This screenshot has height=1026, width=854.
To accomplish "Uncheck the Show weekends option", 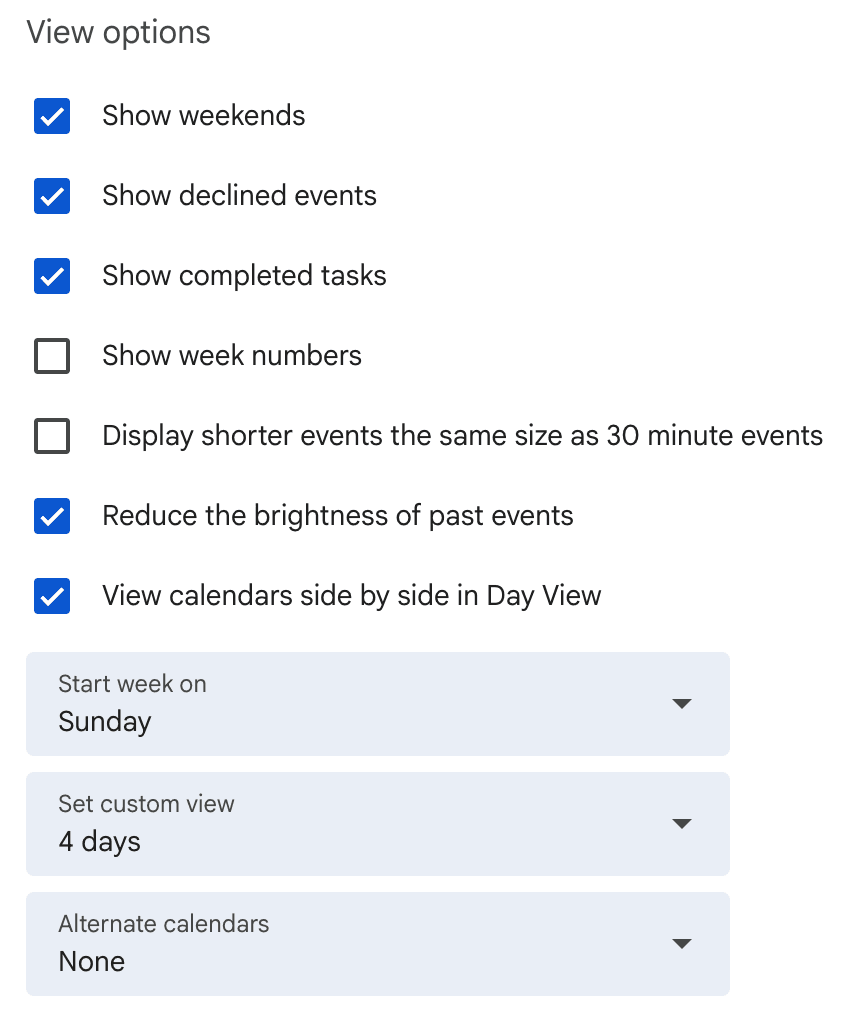I will (x=51, y=116).
